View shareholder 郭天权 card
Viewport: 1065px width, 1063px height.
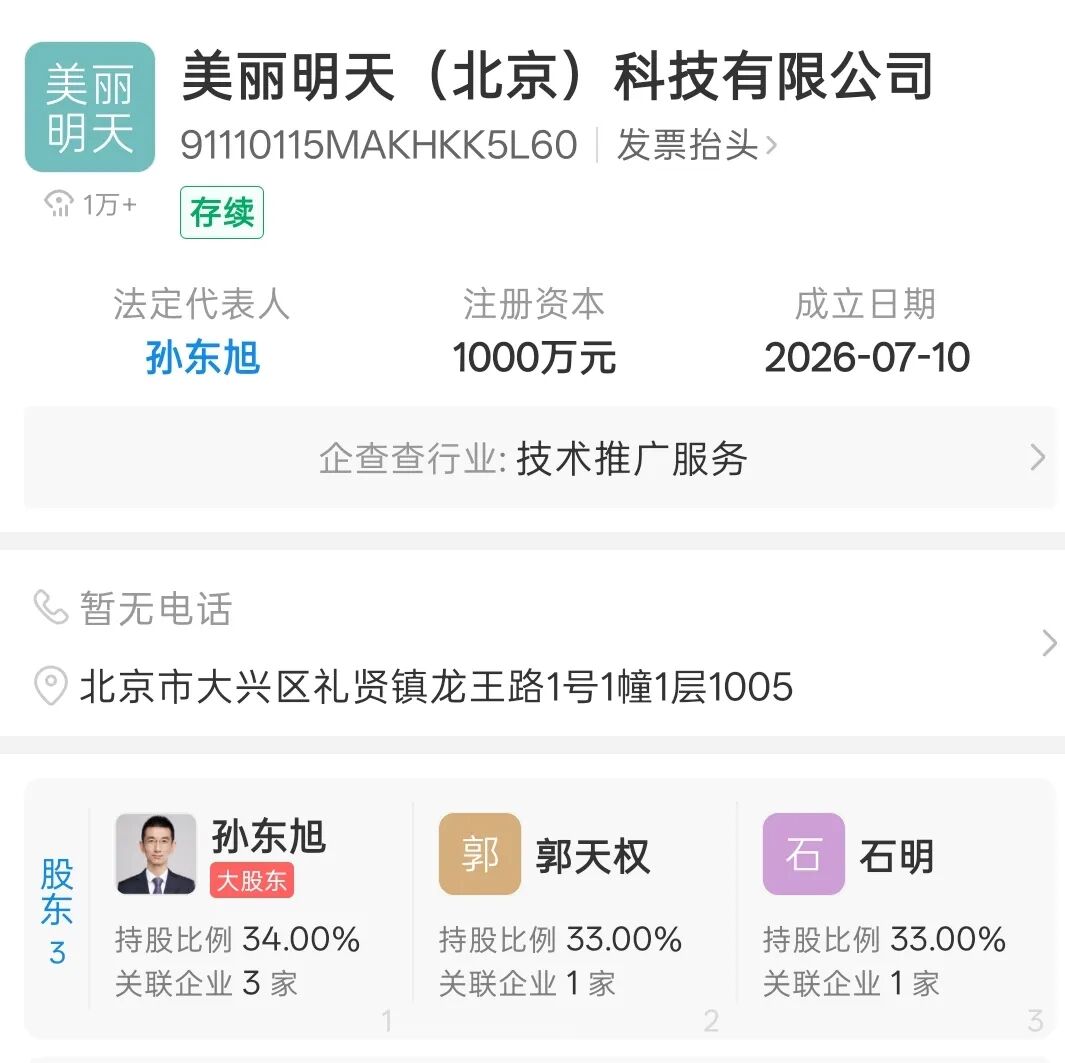(x=575, y=907)
